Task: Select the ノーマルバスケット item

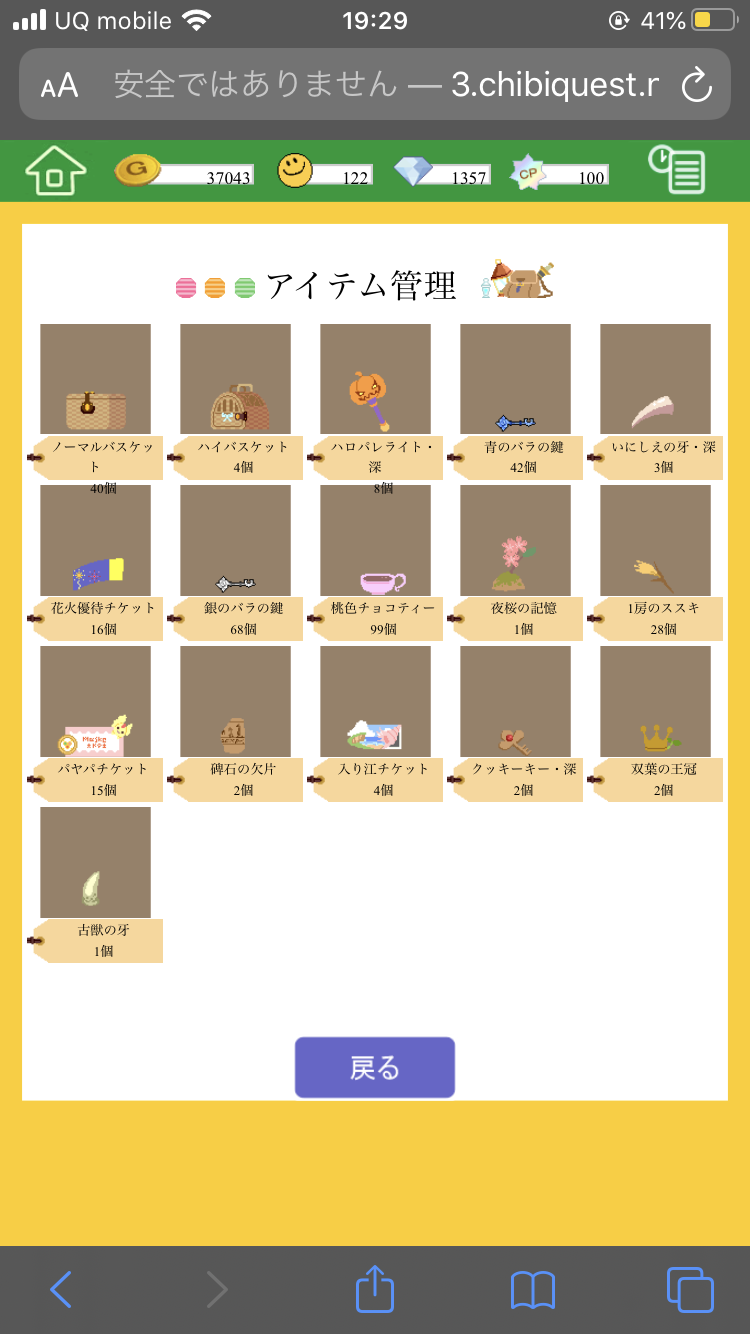Action: (x=95, y=379)
